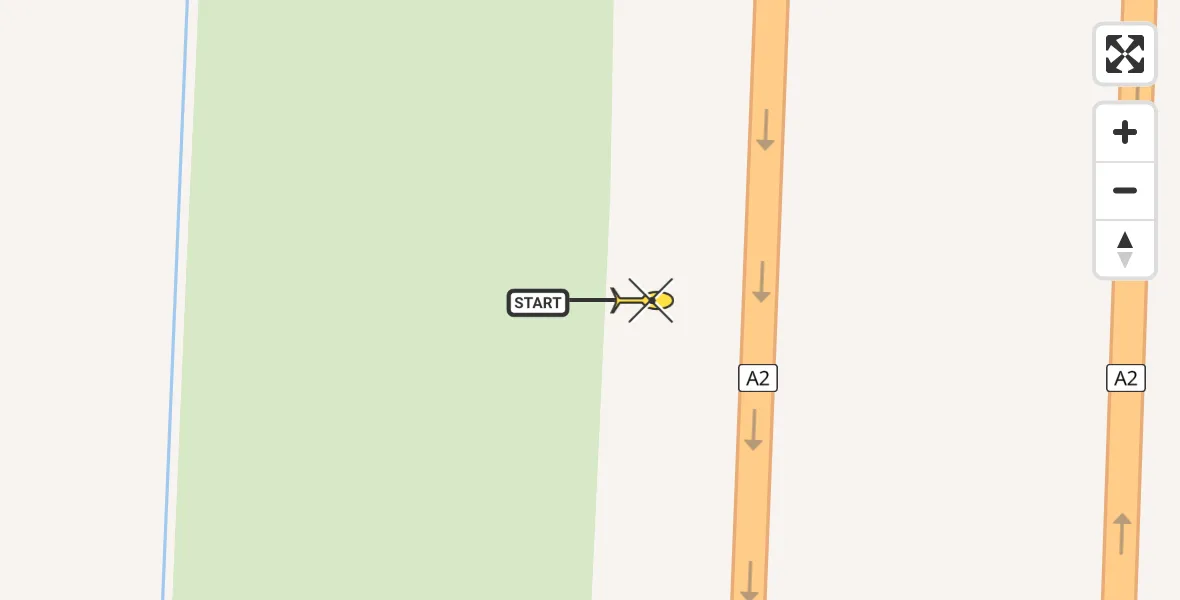Zoom in on the map
The image size is (1180, 600).
pyautogui.click(x=1124, y=132)
